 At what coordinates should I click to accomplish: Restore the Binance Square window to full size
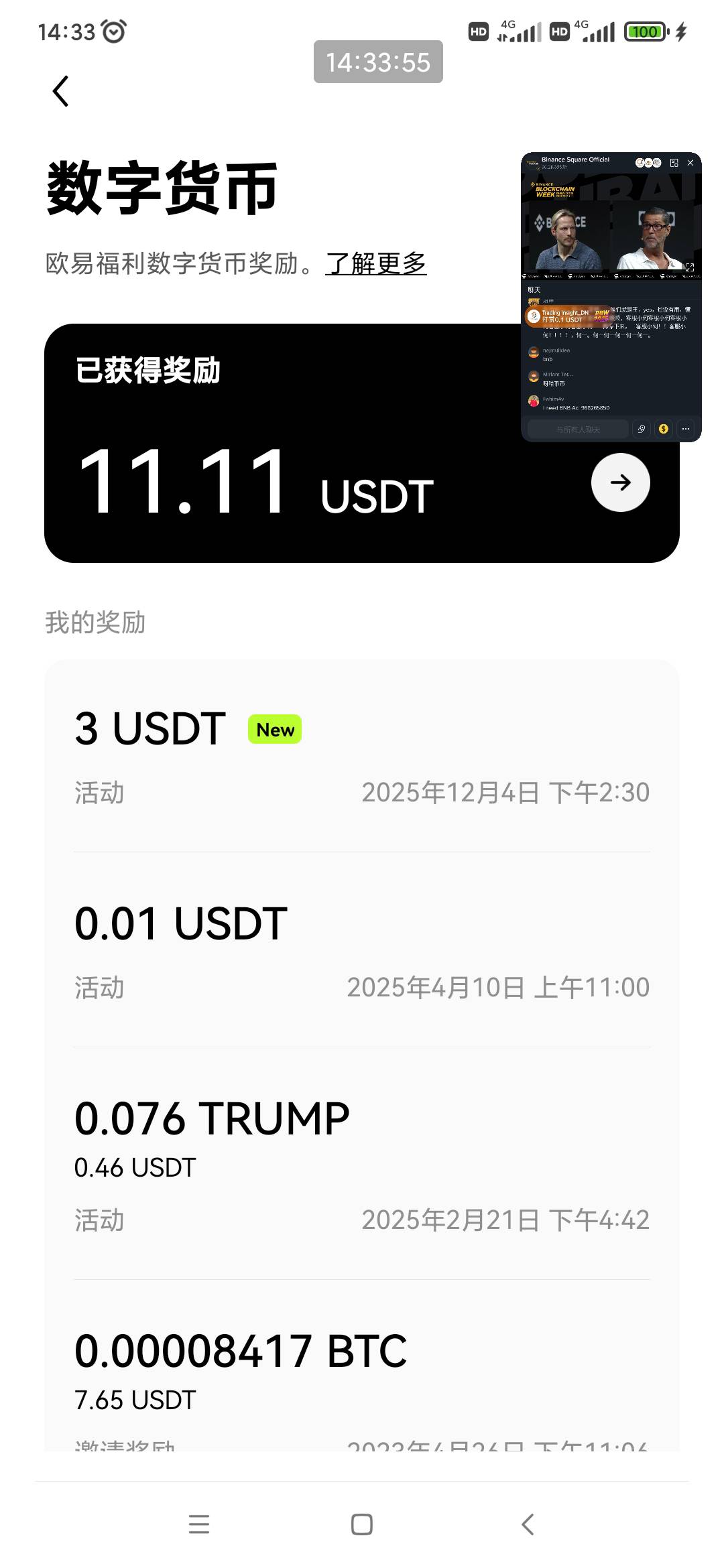(674, 163)
